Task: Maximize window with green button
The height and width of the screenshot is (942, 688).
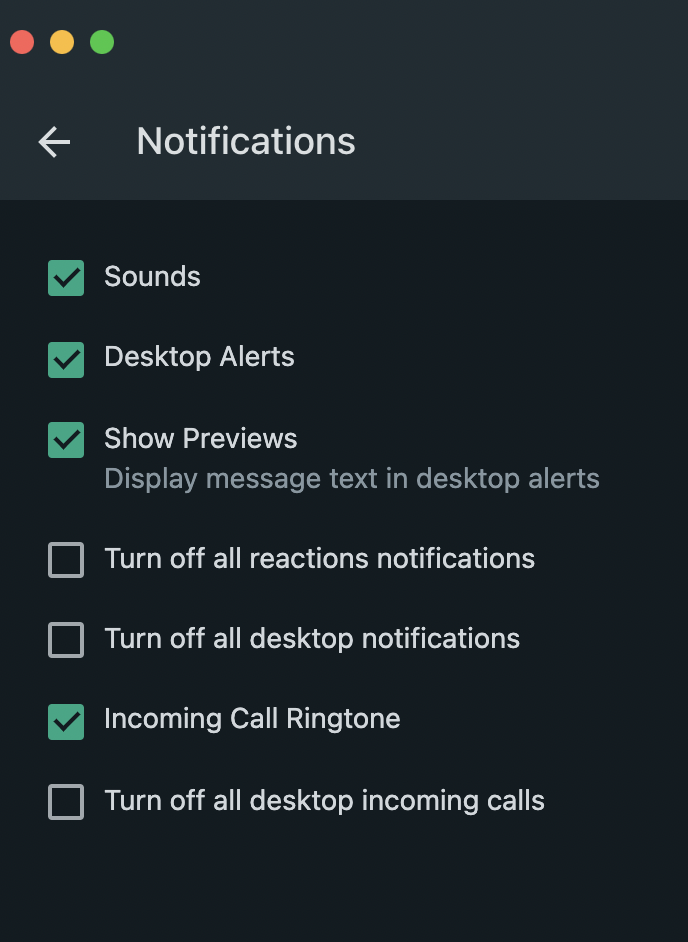Action: click(x=102, y=42)
